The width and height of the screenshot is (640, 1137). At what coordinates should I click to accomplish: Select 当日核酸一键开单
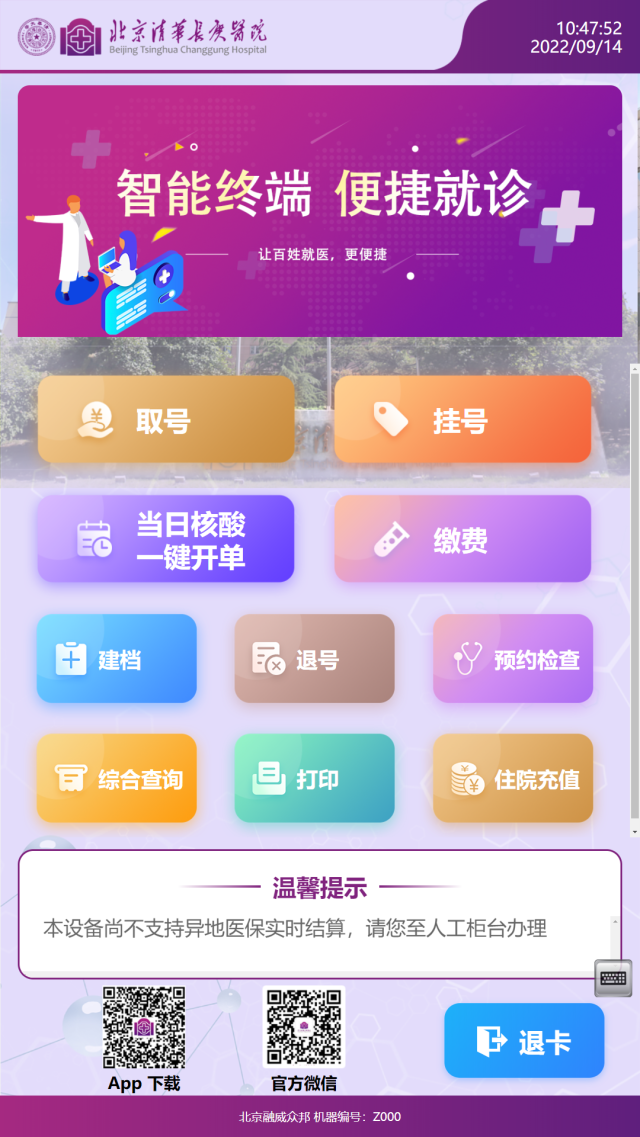point(166,539)
